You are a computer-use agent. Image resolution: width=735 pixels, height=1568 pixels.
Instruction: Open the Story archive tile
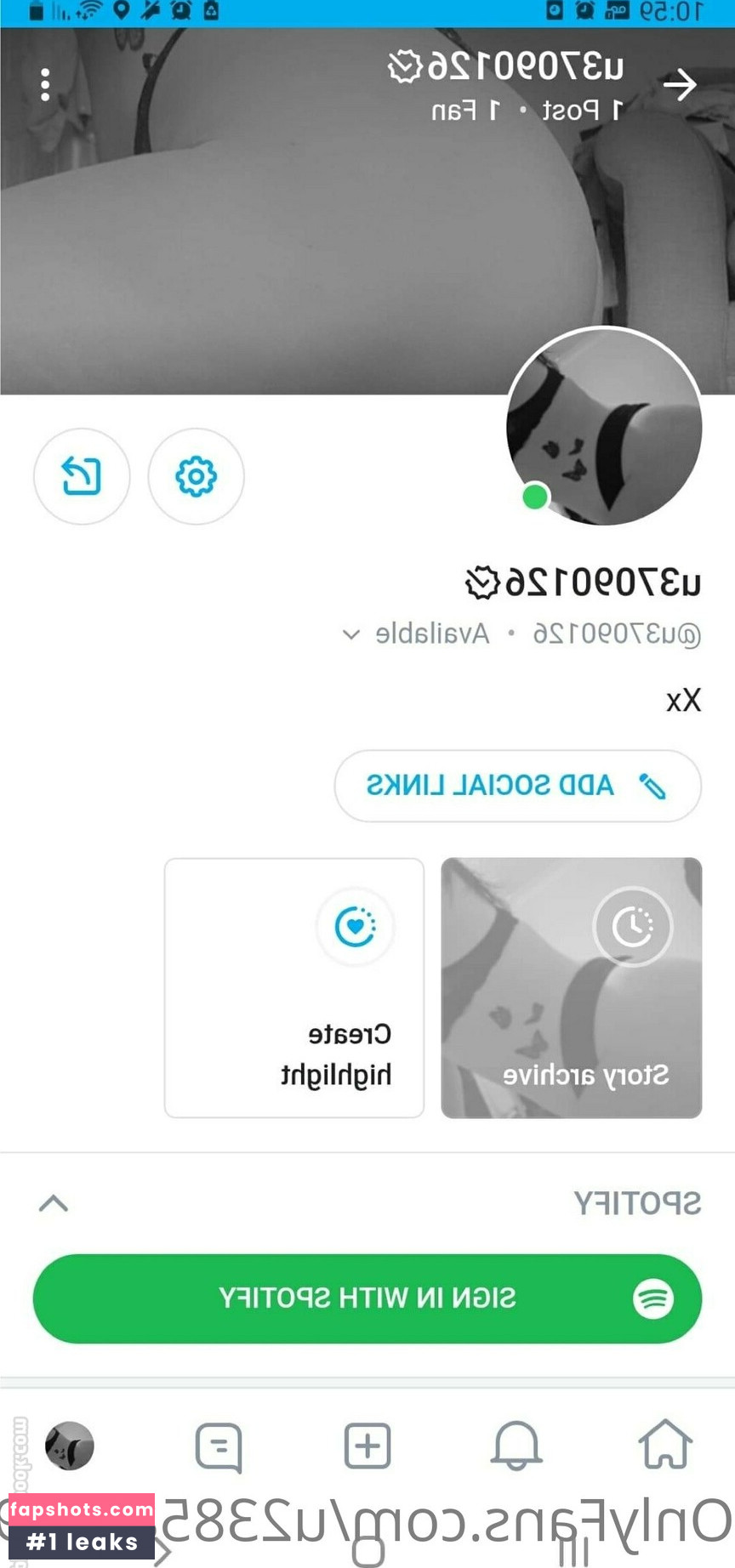[x=571, y=987]
